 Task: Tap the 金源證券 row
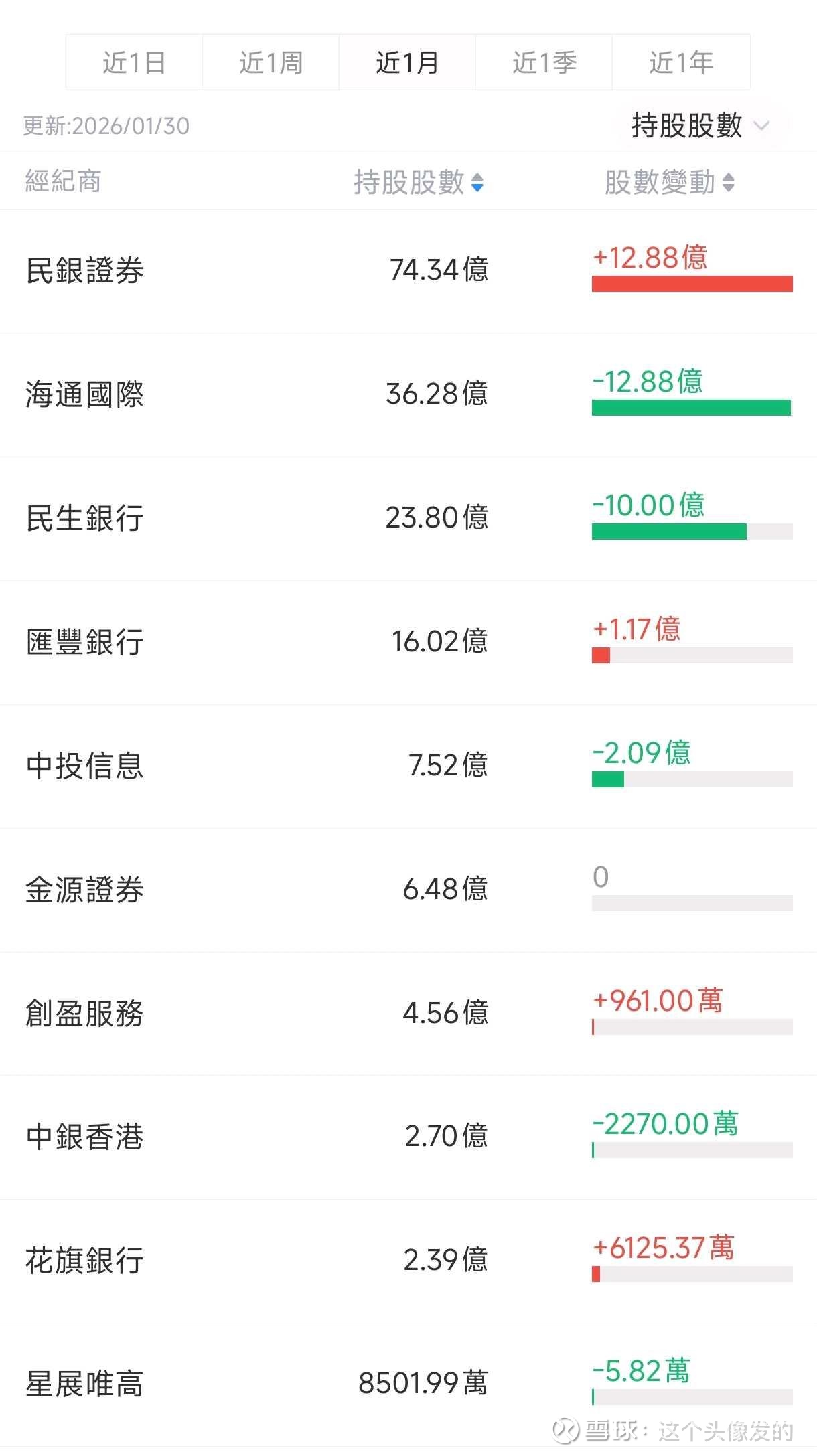pyautogui.click(x=84, y=890)
